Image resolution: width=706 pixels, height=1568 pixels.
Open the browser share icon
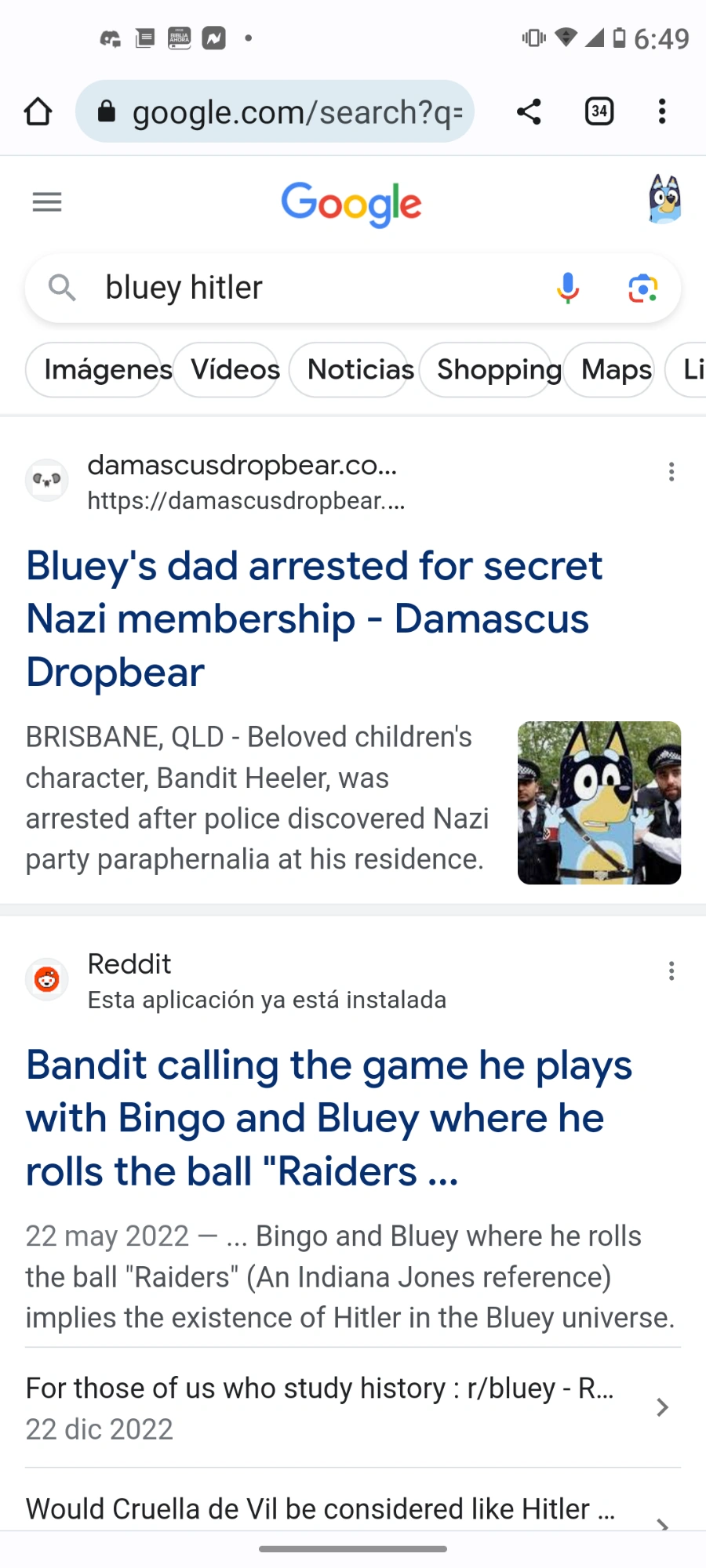click(x=529, y=111)
